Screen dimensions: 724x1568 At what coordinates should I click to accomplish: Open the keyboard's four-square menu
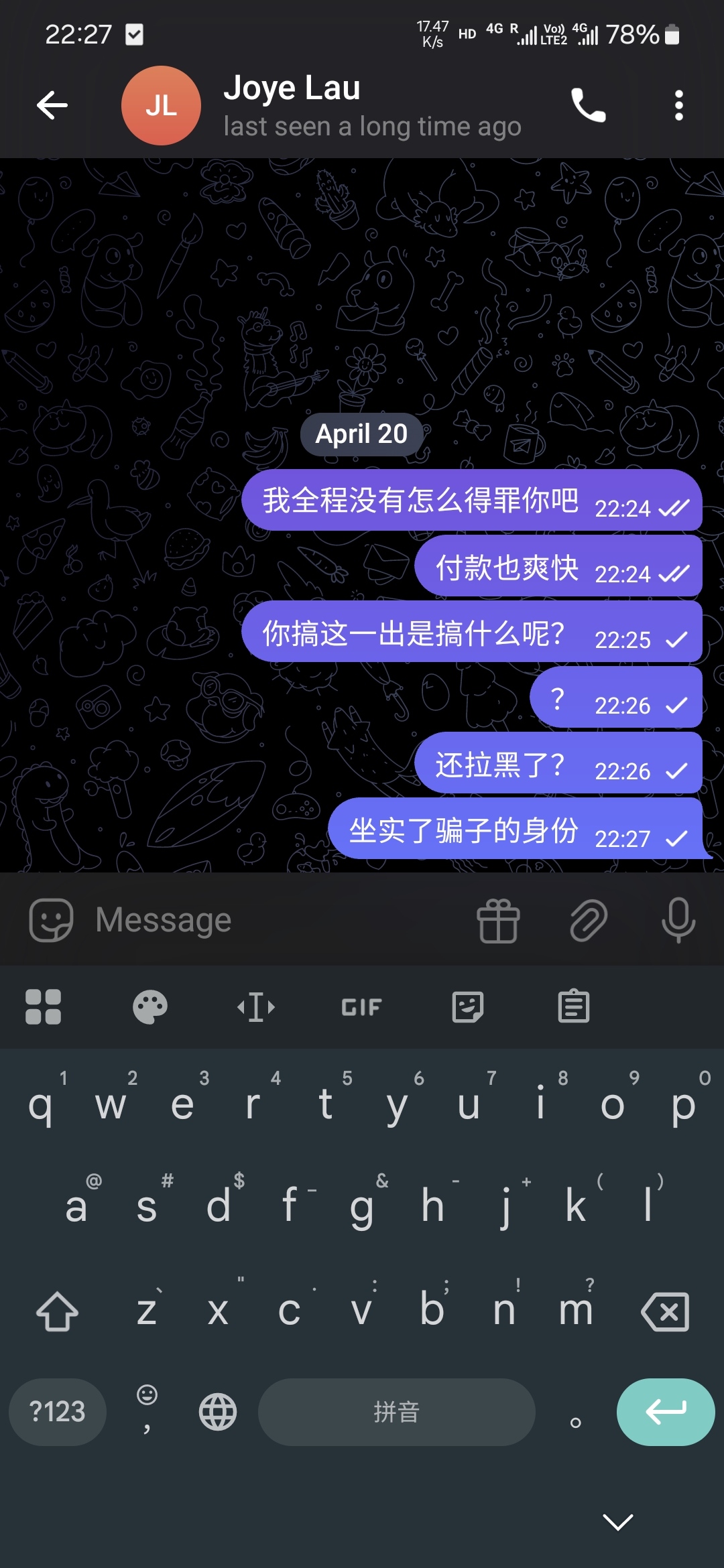pyautogui.click(x=44, y=1006)
